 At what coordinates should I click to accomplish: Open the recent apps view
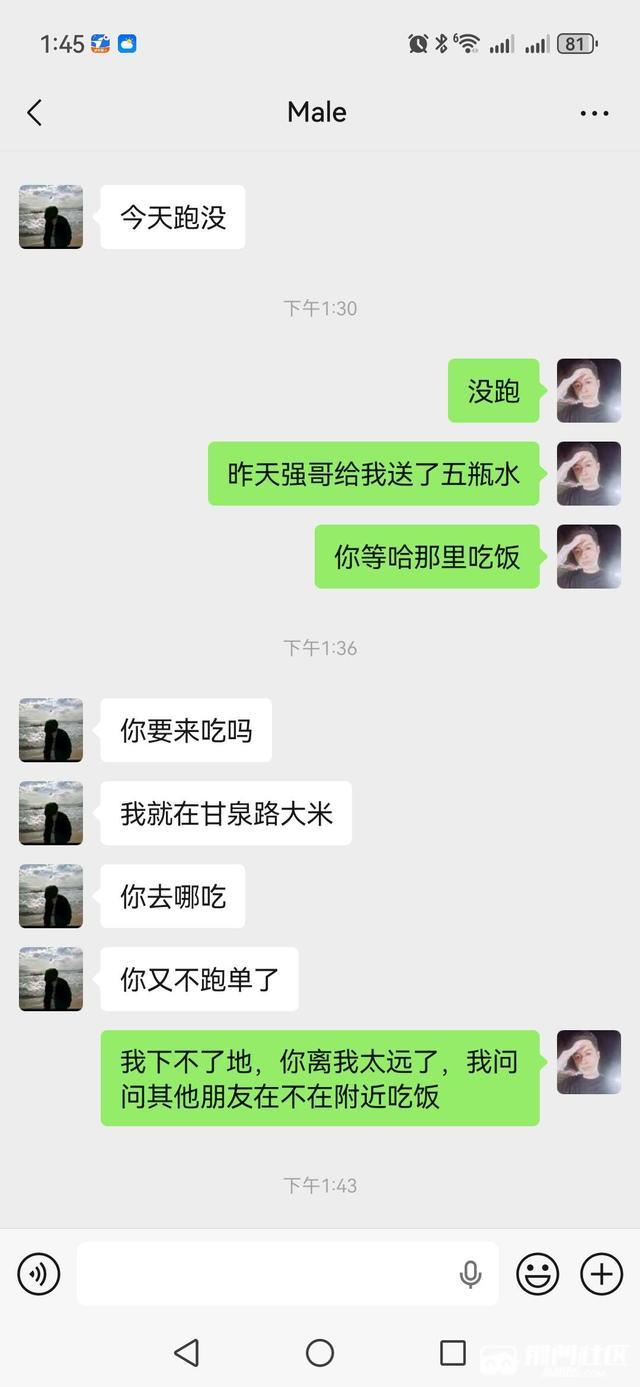453,1353
